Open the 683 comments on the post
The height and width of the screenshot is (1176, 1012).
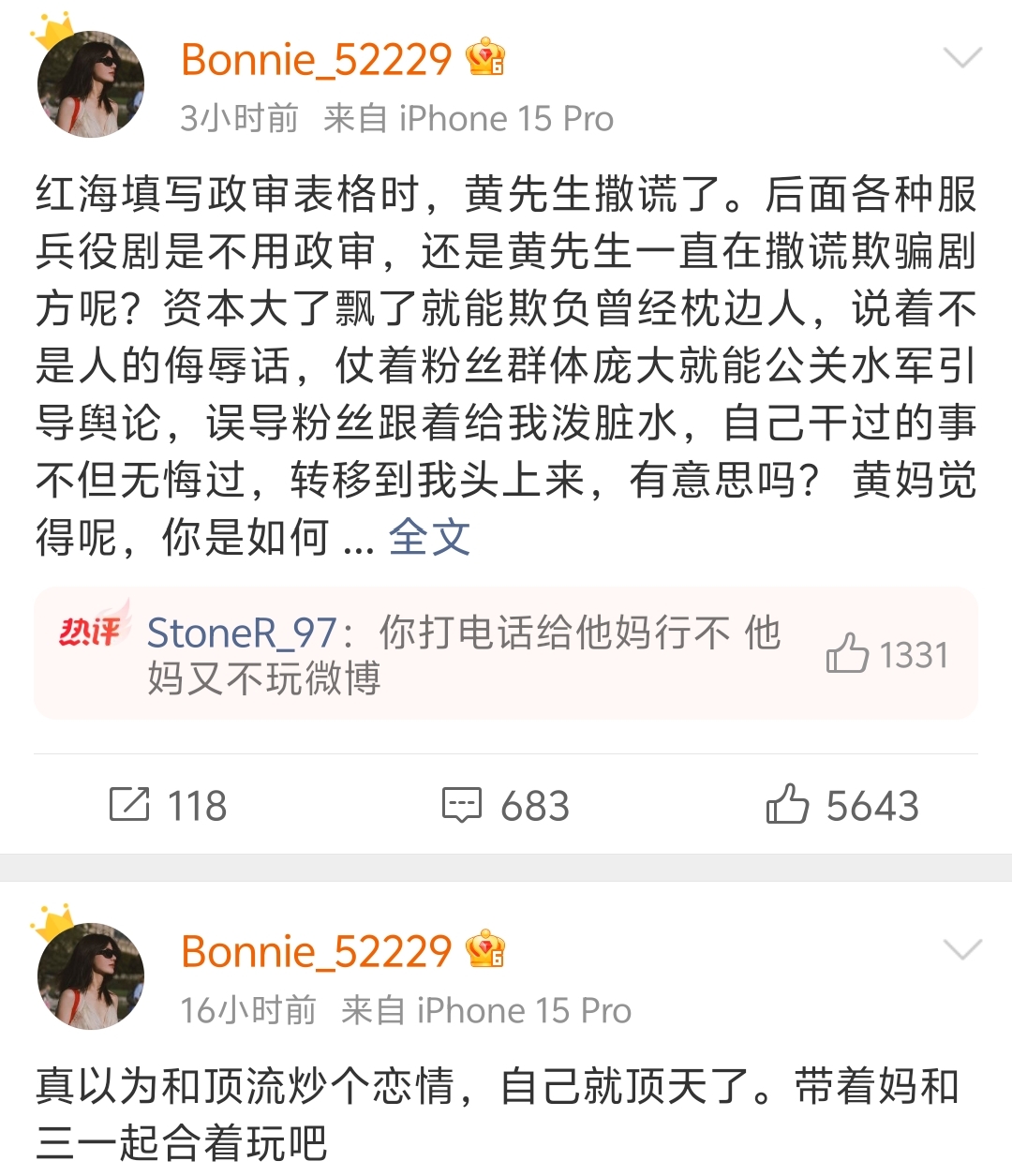coord(506,805)
